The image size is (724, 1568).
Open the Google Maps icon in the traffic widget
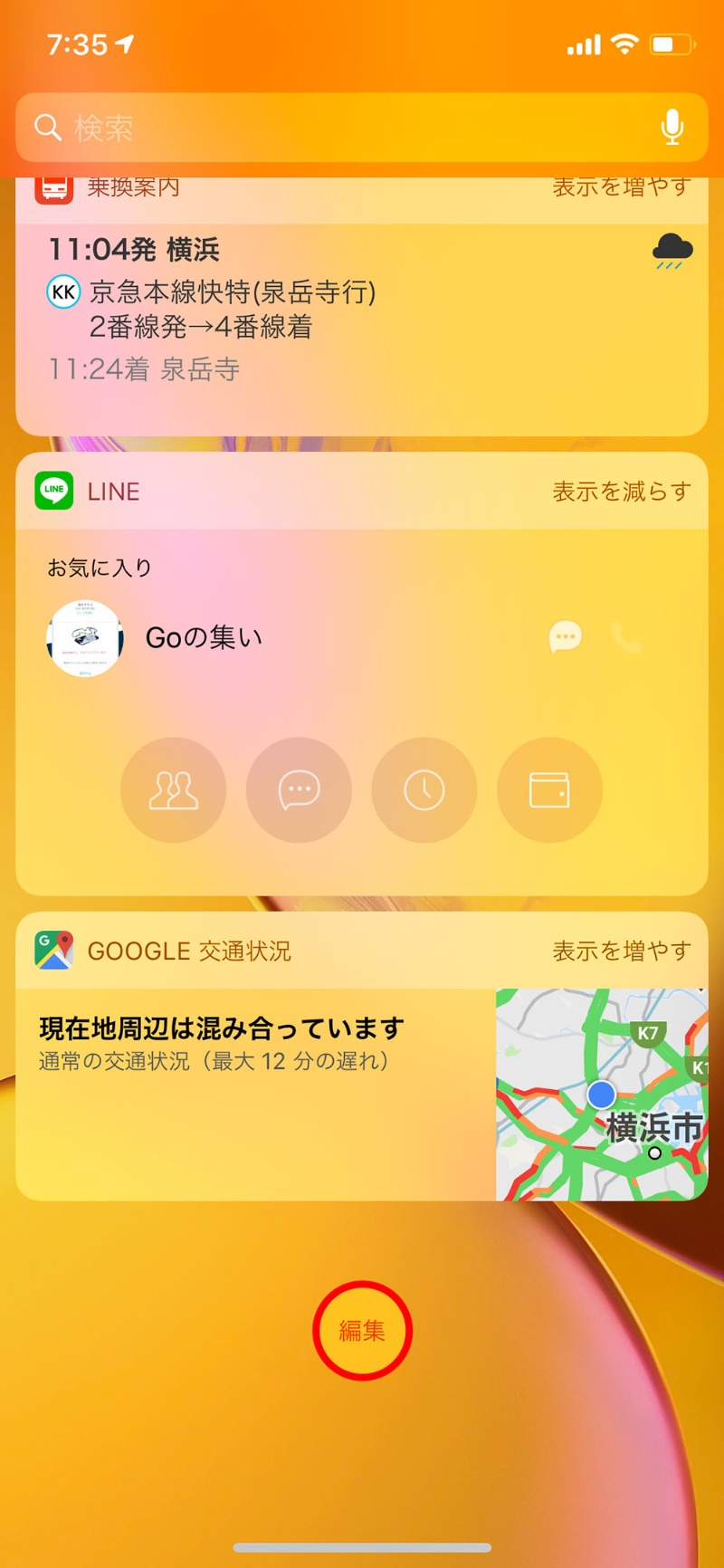(54, 951)
